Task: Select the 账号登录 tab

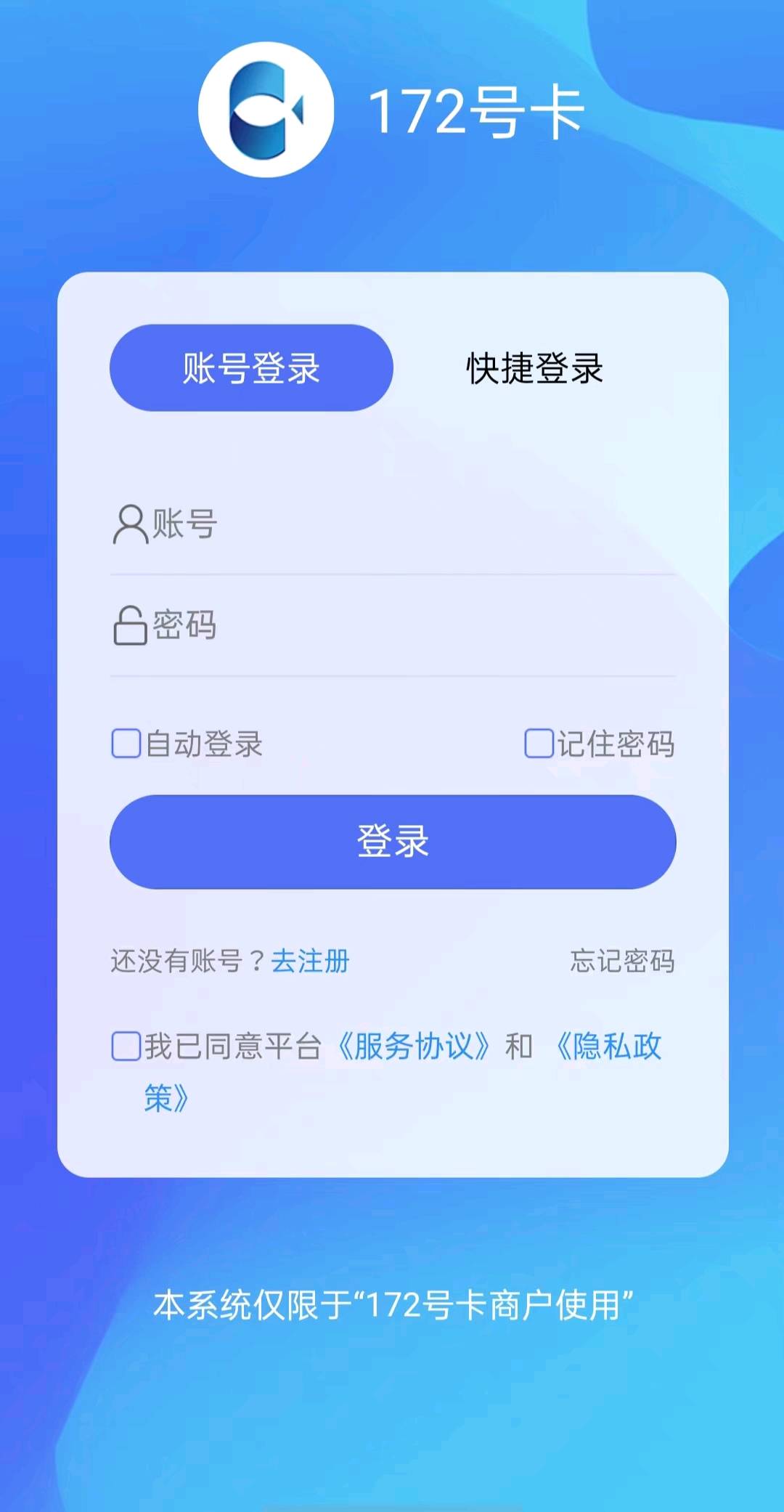Action: pyautogui.click(x=251, y=368)
